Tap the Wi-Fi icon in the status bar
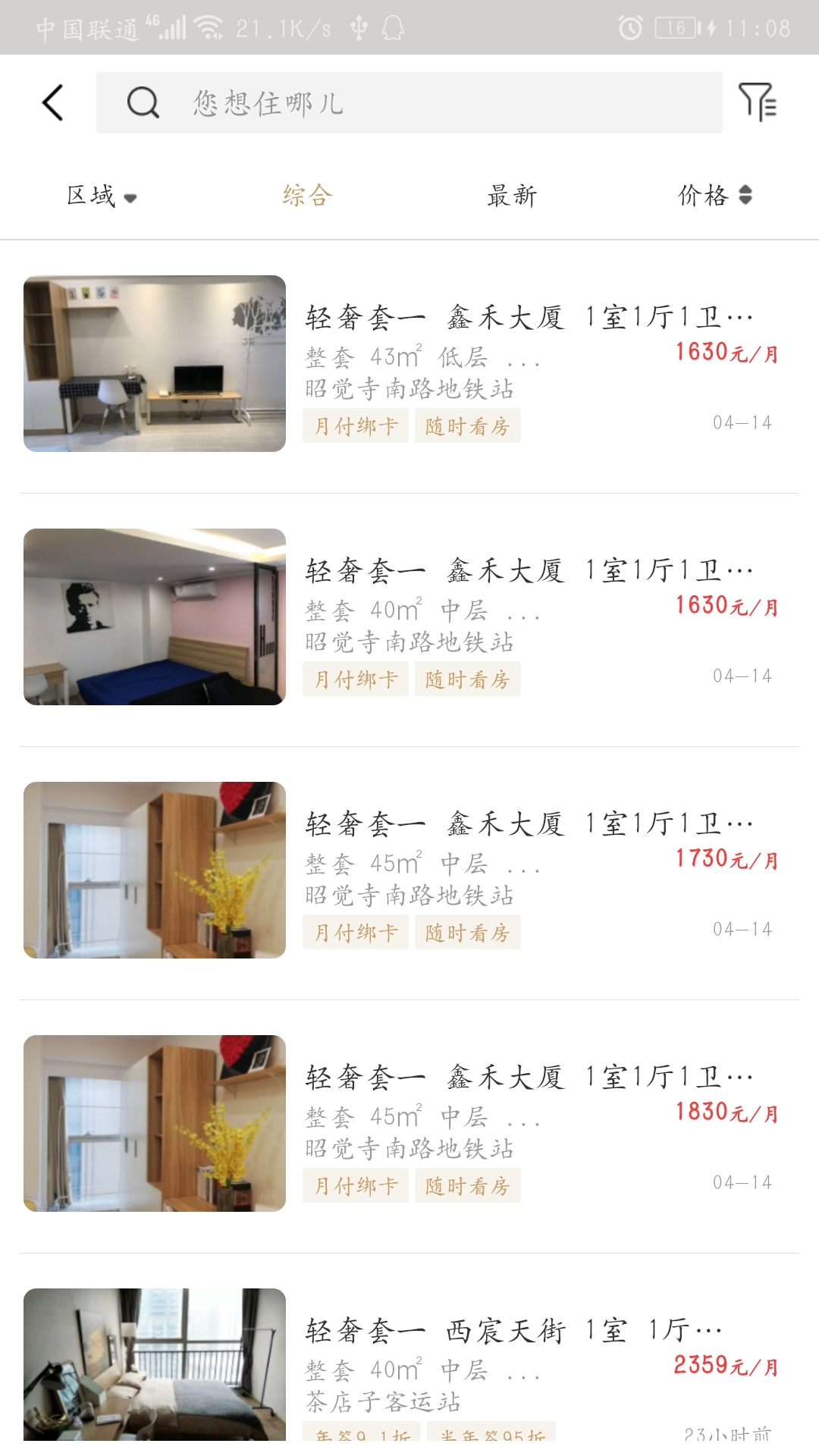This screenshot has height=1456, width=819. [x=206, y=25]
